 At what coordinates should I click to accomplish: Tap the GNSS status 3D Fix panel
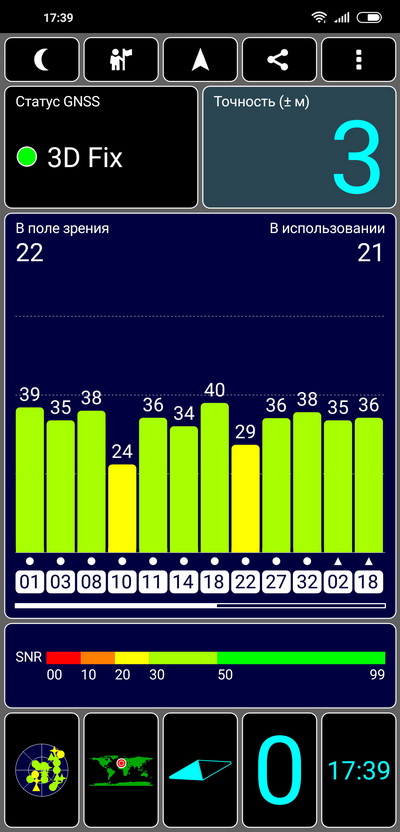[x=101, y=147]
